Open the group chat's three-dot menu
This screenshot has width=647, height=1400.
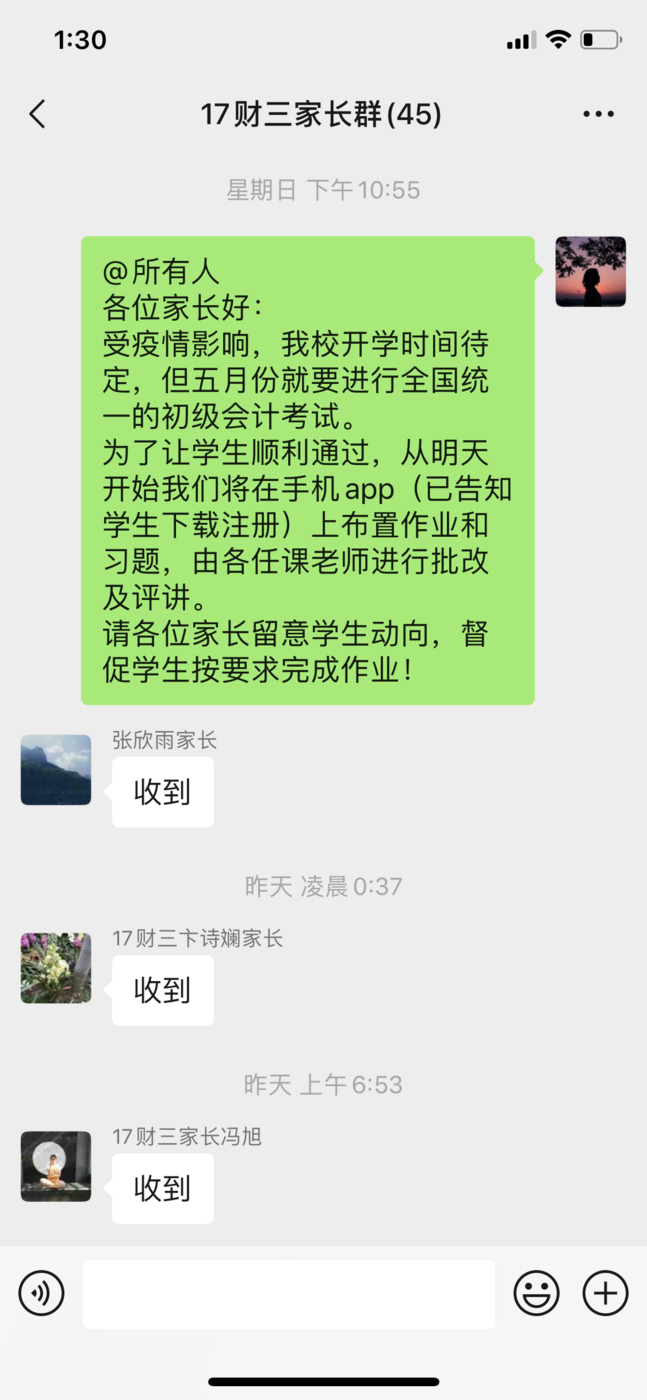point(598,114)
